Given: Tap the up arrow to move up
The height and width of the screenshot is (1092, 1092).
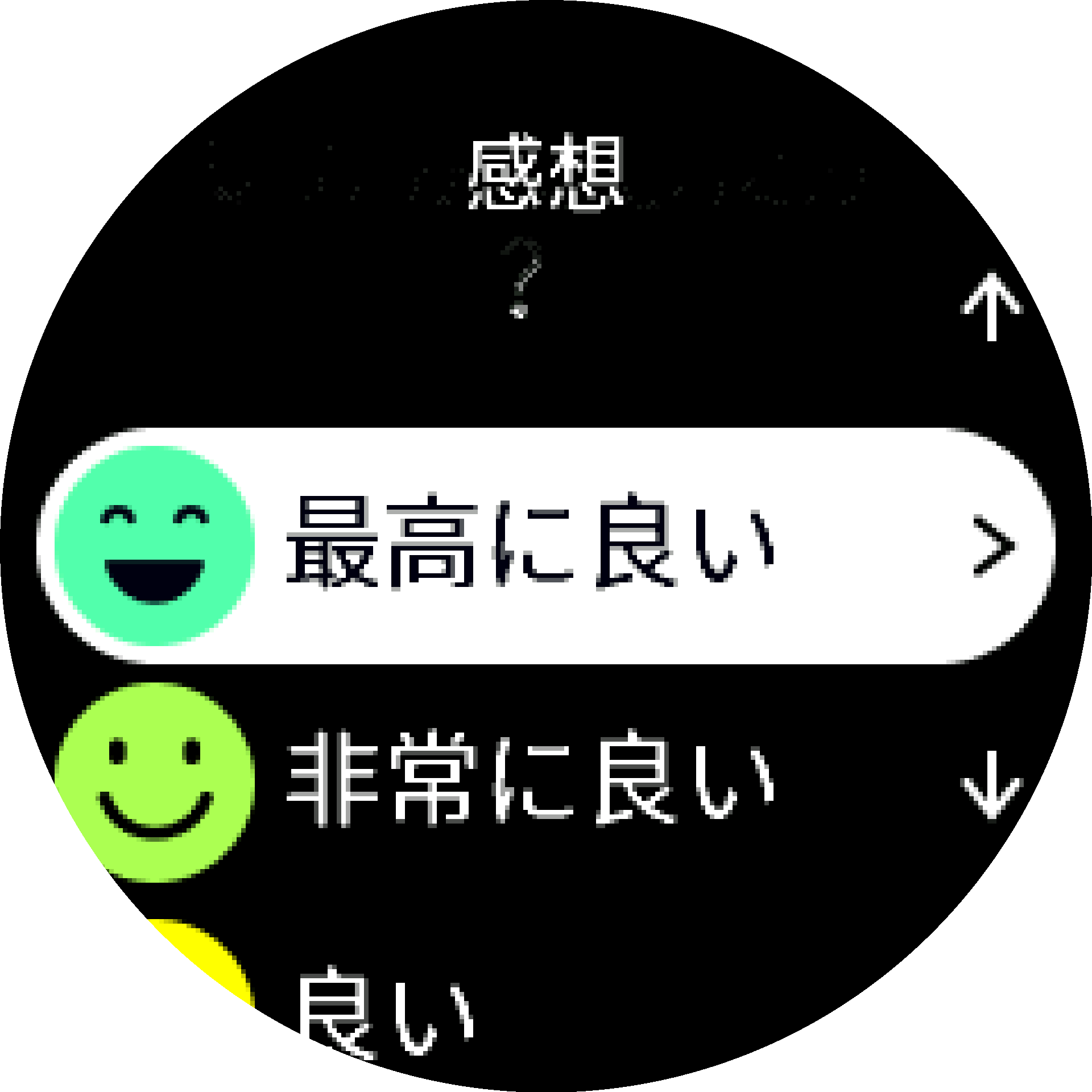Looking at the screenshot, I should [x=991, y=307].
